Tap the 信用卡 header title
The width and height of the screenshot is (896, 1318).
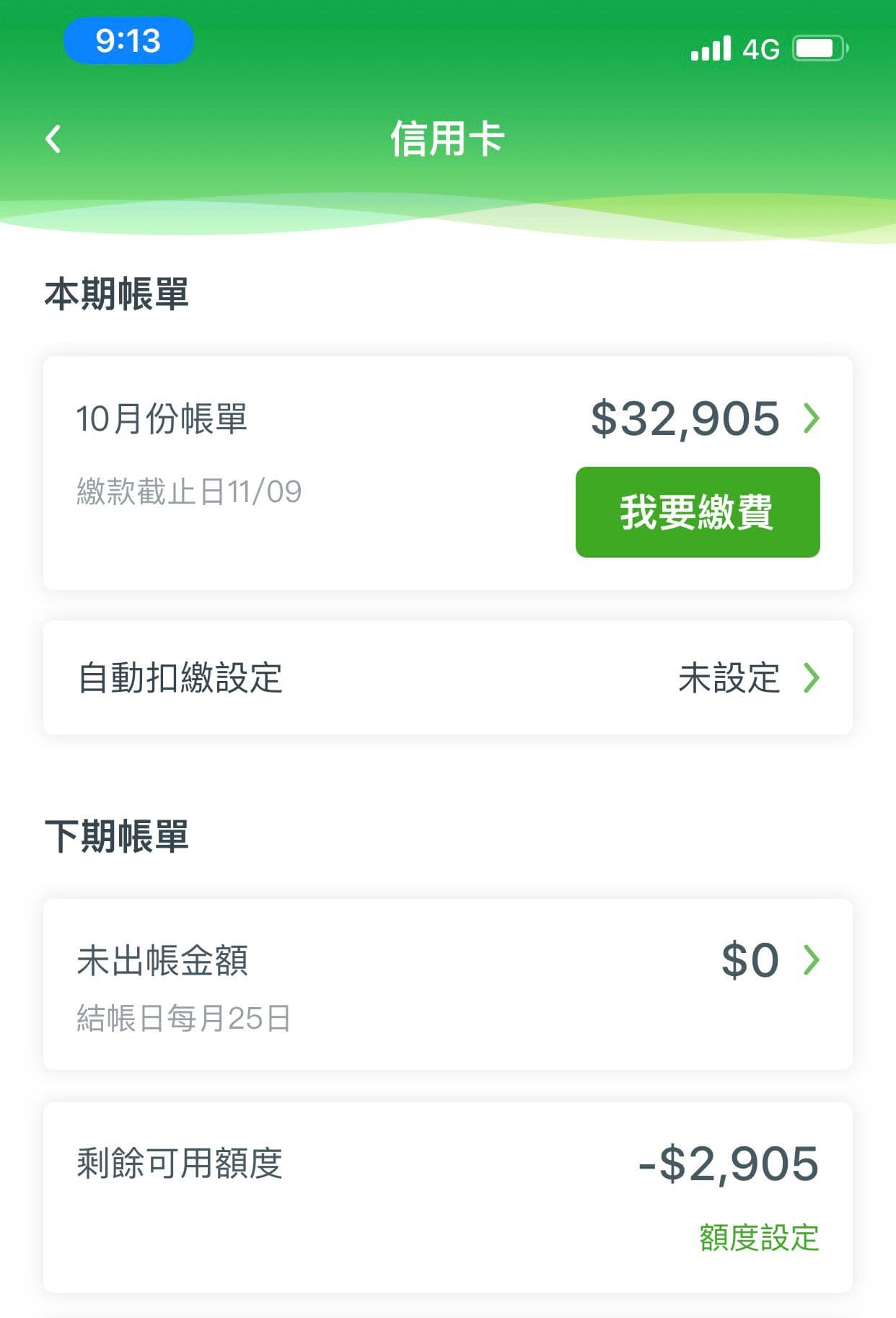448,139
